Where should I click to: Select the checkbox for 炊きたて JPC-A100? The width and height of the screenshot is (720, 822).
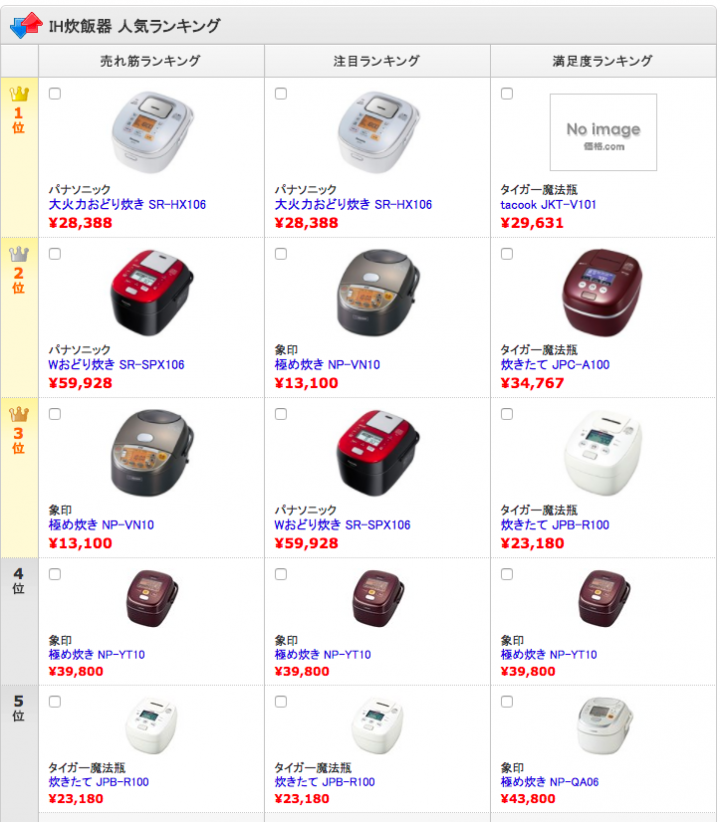(x=507, y=254)
